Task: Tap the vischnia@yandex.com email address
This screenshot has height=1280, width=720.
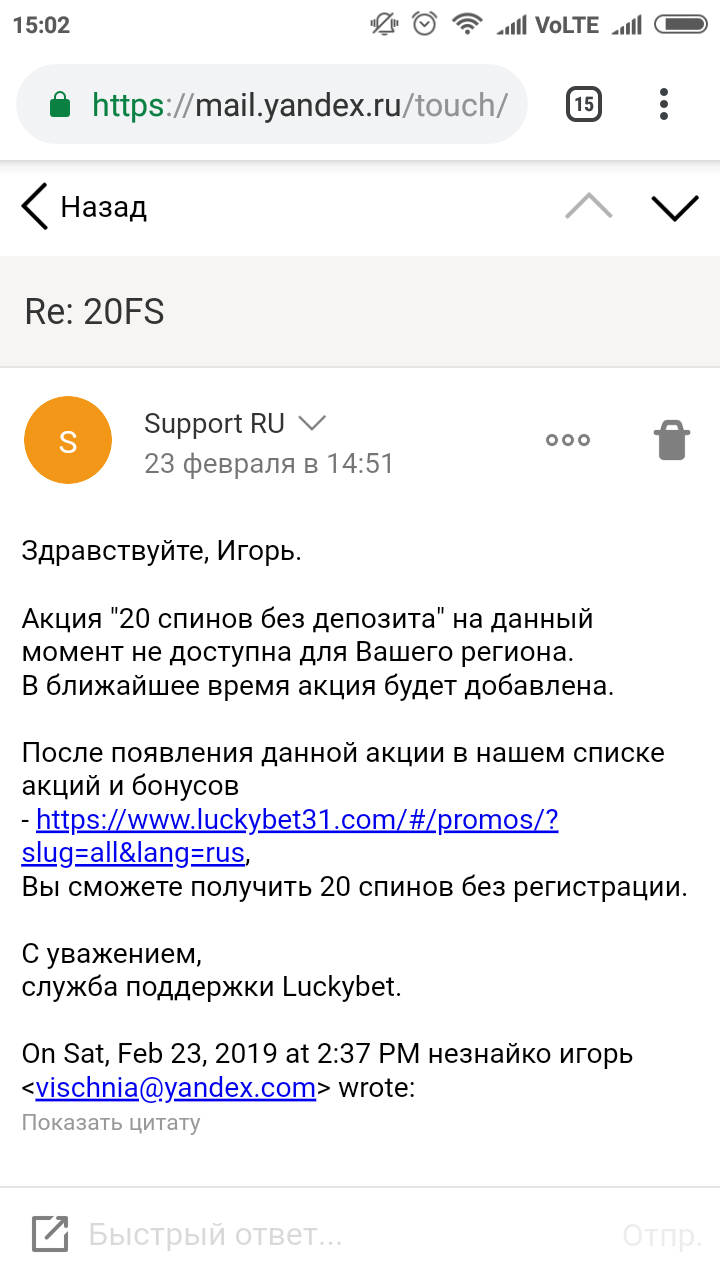Action: [x=176, y=1087]
